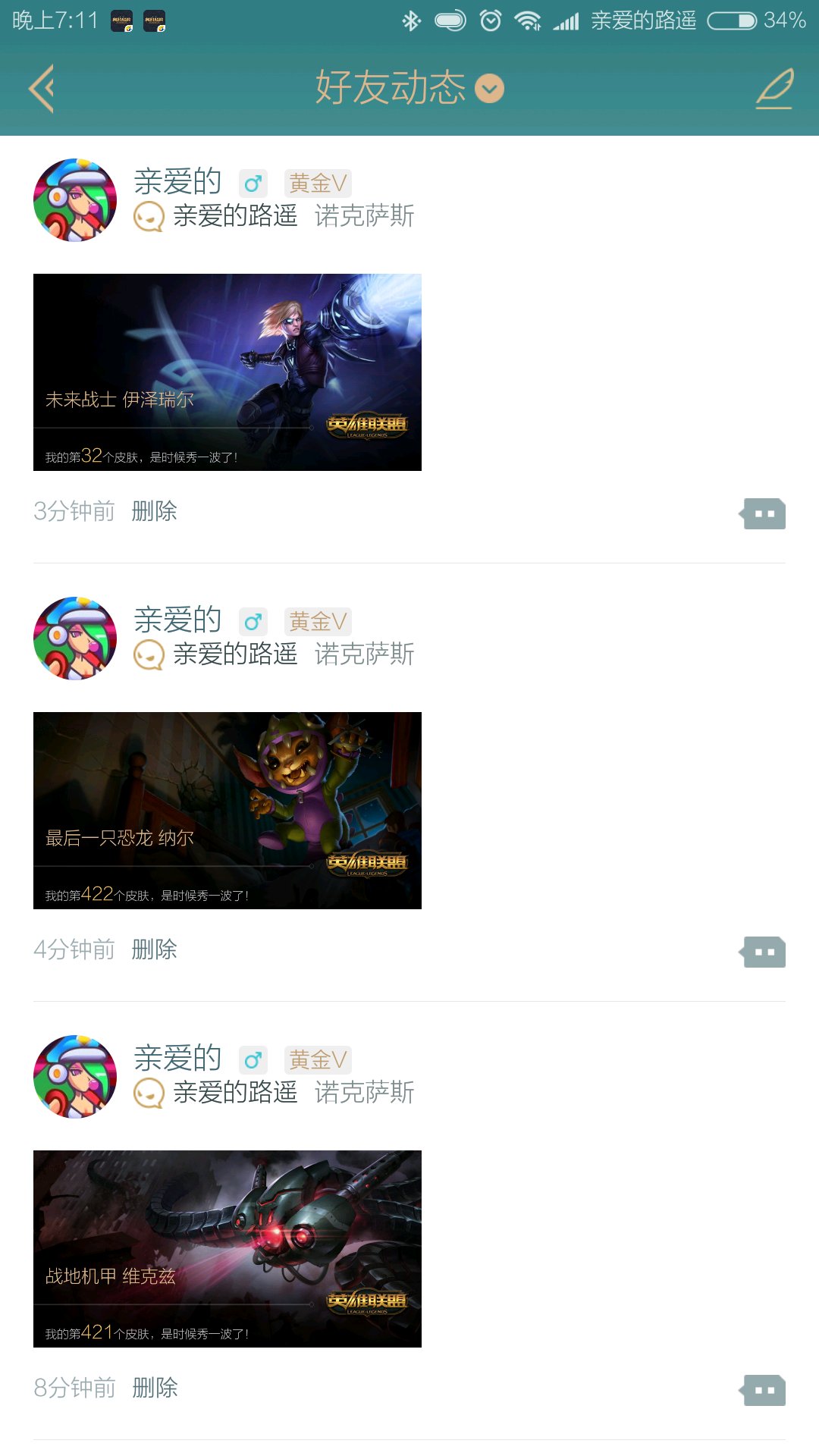Open the 最后一只恐龙 纳尔 skin image

pyautogui.click(x=227, y=811)
